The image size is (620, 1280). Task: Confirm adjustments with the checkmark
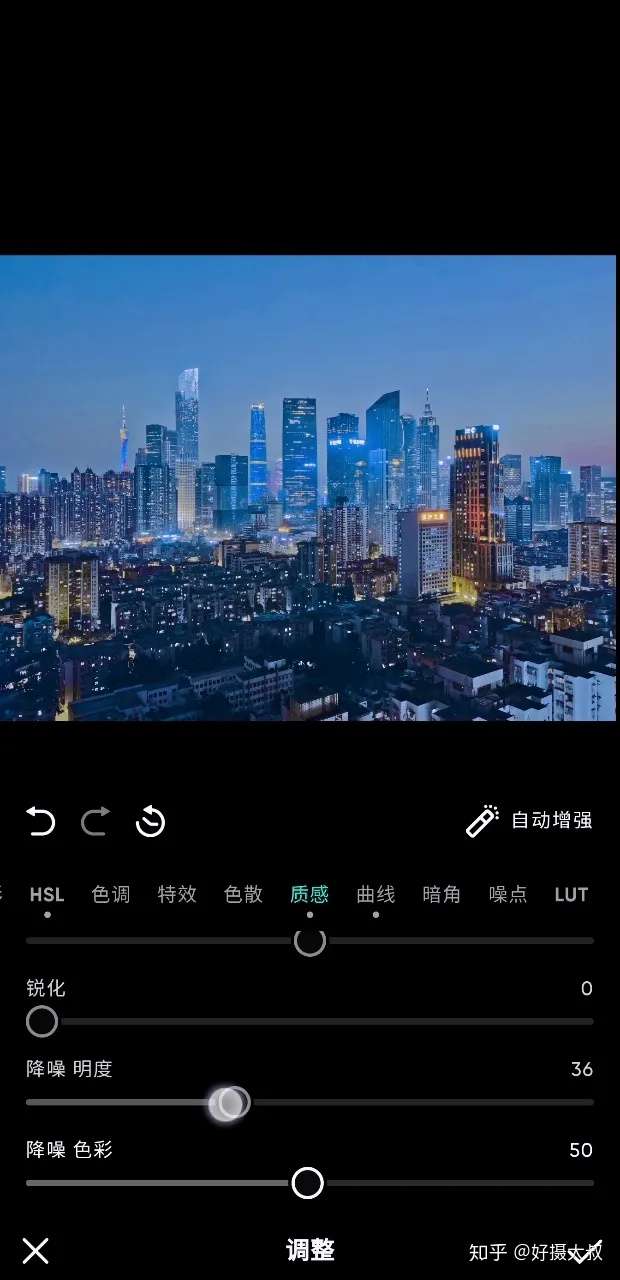(583, 1250)
